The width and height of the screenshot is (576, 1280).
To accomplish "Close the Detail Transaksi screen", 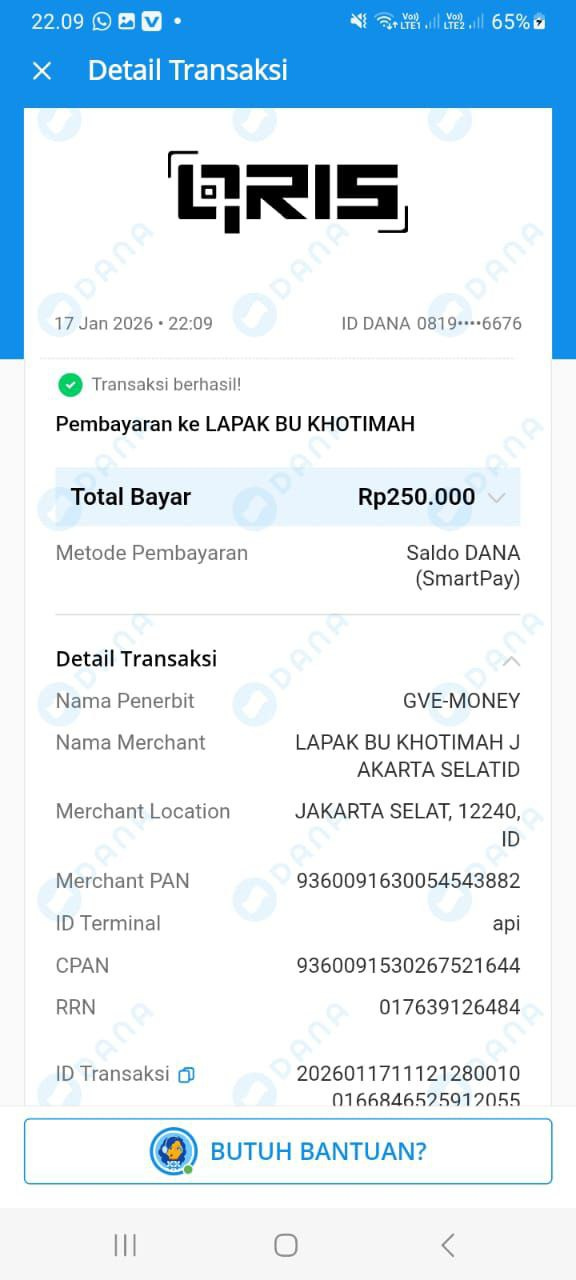I will (42, 70).
